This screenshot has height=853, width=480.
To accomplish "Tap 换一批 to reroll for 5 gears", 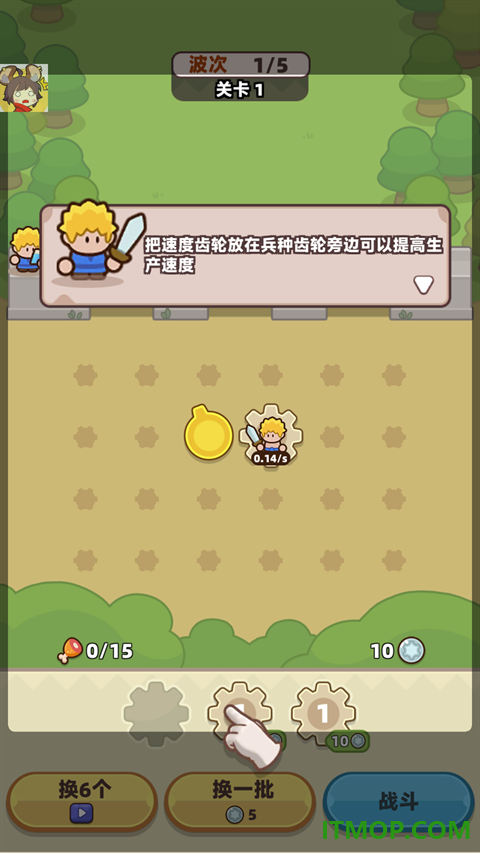I will coord(240,802).
